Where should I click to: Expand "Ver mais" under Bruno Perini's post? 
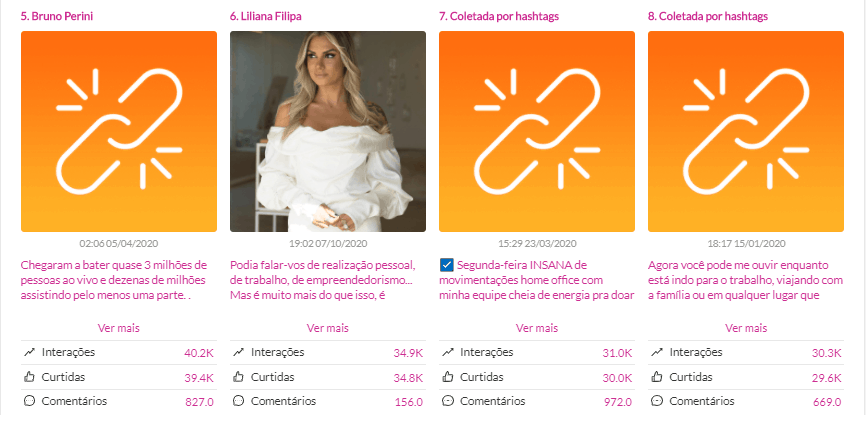click(x=118, y=328)
